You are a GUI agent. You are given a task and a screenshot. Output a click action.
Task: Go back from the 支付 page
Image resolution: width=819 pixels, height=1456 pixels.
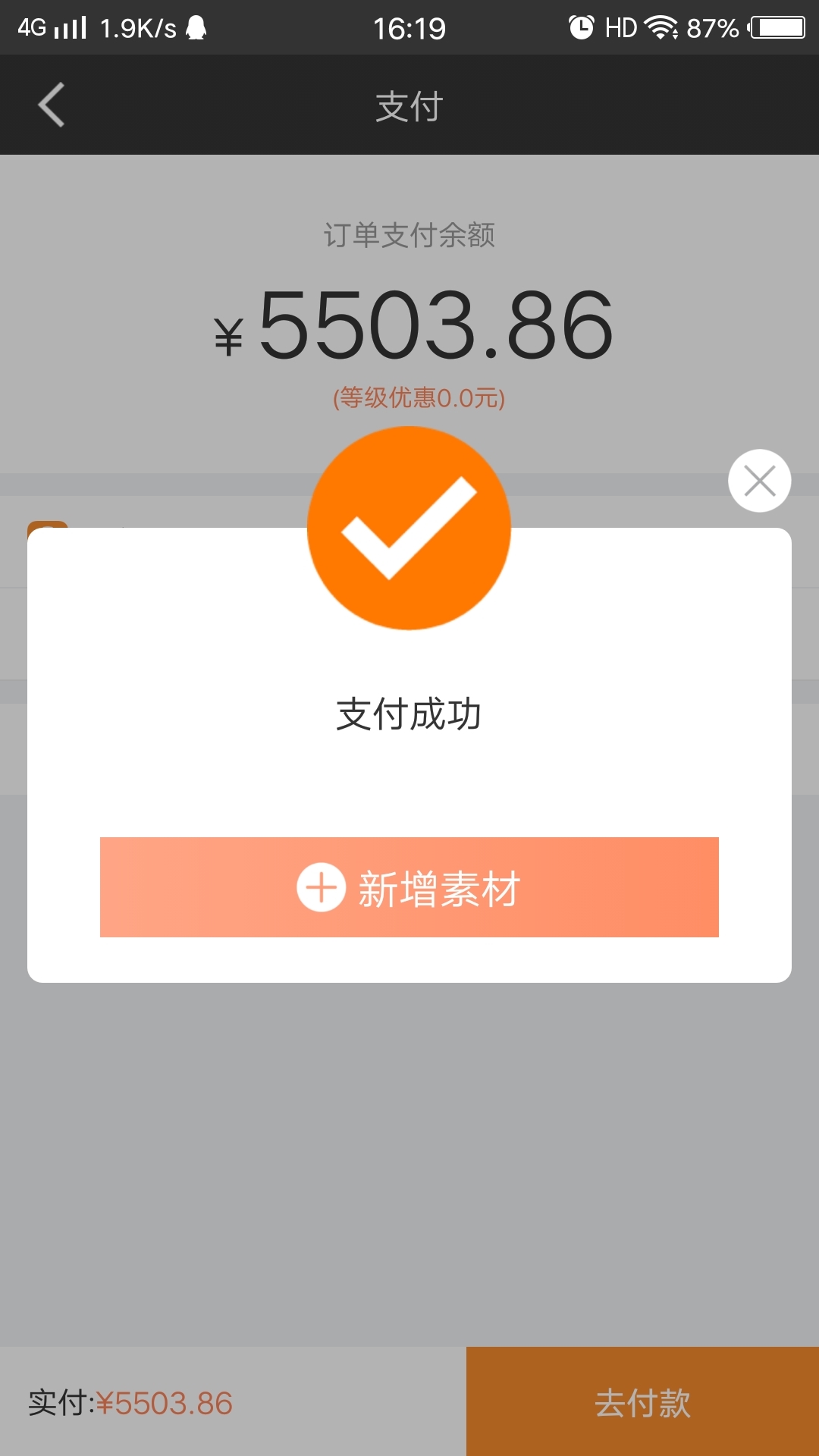[52, 105]
